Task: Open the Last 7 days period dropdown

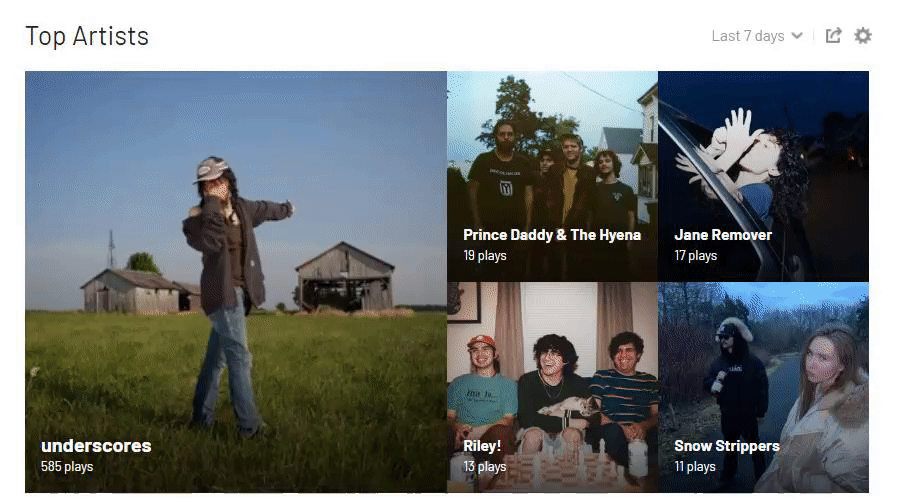Action: pyautogui.click(x=757, y=36)
